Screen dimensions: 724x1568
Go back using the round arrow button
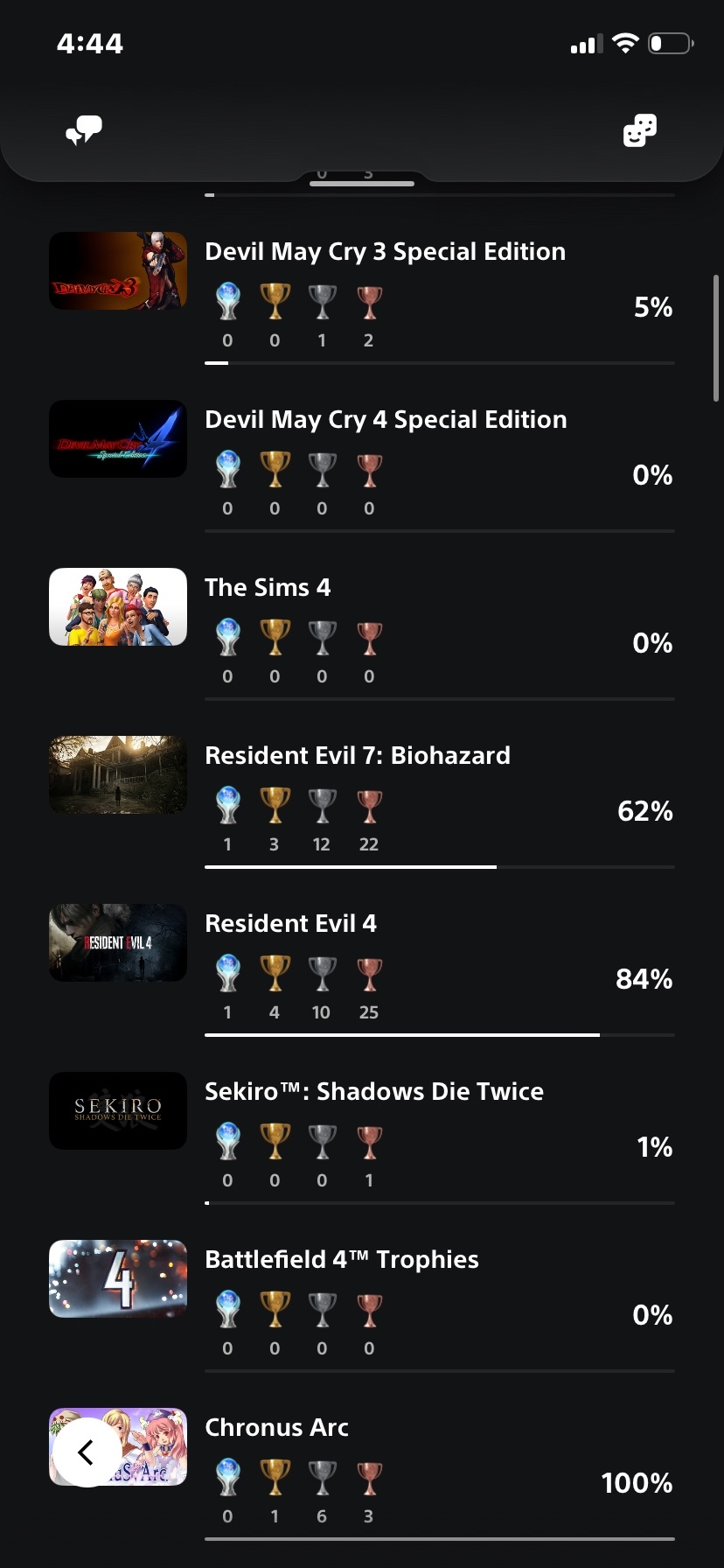[x=87, y=1452]
